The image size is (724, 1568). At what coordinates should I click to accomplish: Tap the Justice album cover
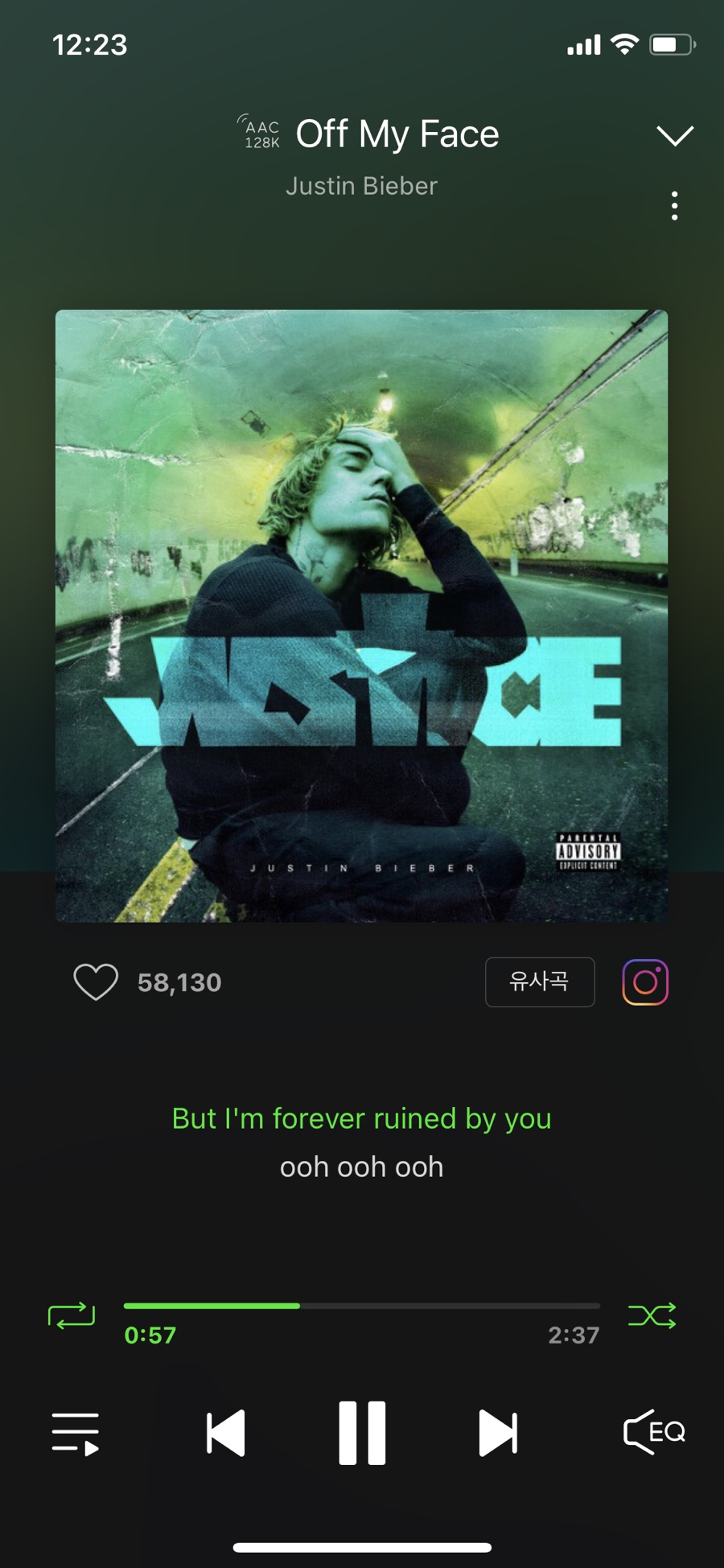(x=361, y=615)
